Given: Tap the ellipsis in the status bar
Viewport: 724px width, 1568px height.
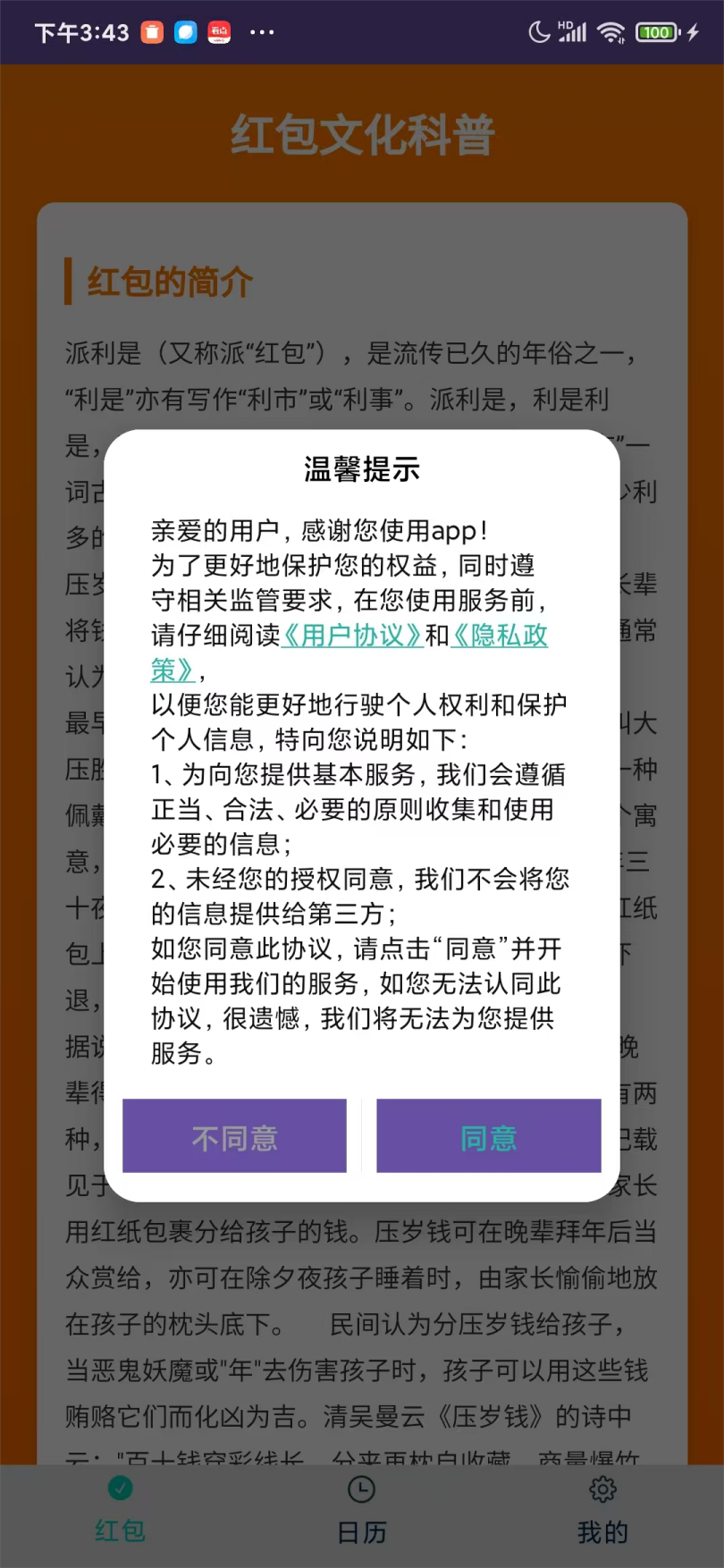Looking at the screenshot, I should pyautogui.click(x=262, y=32).
